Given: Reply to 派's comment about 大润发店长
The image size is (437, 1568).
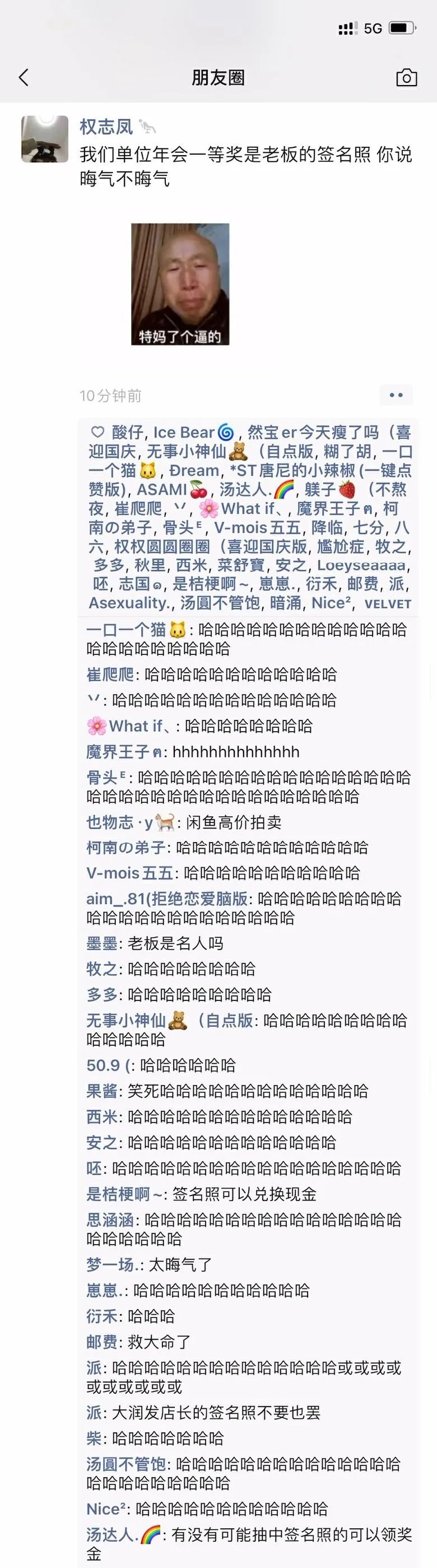Looking at the screenshot, I should point(216,1412).
